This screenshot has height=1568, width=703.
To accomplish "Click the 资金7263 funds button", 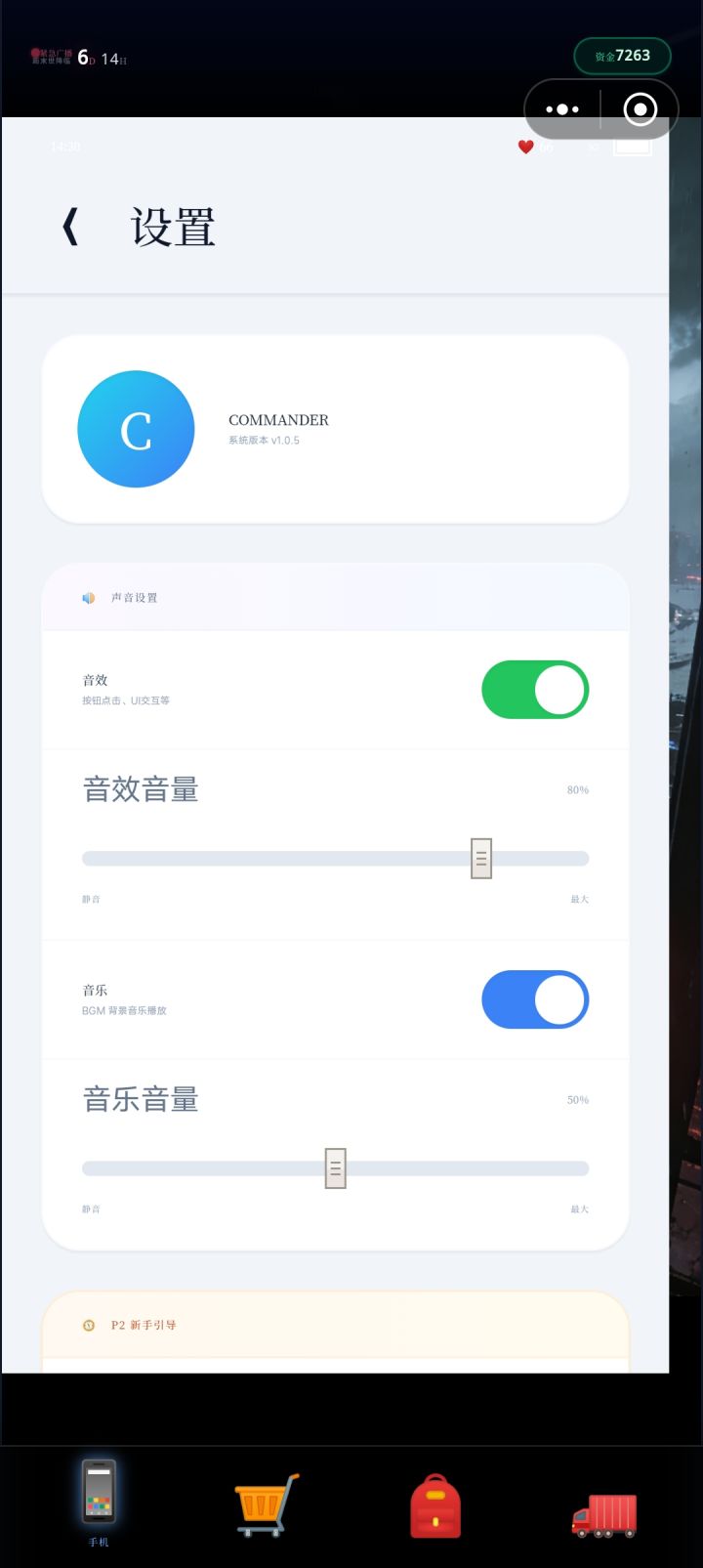I will coord(622,56).
